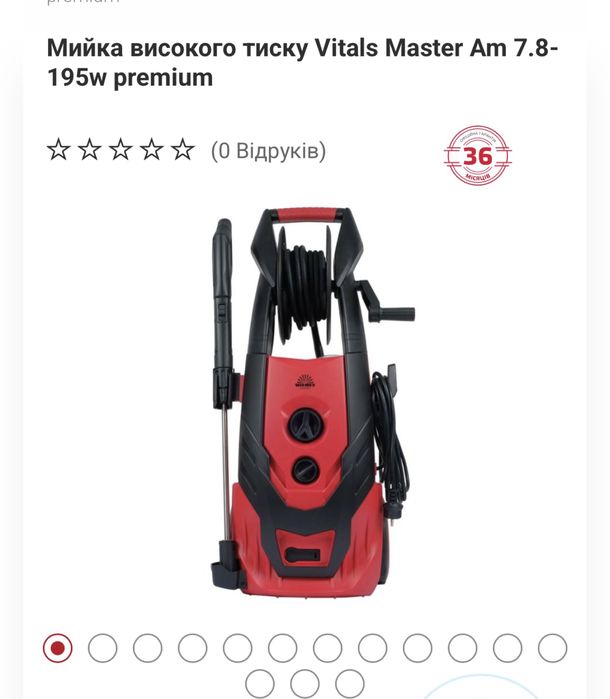
Task: Open the Vitals Master pressure washer photo
Action: coord(310,400)
